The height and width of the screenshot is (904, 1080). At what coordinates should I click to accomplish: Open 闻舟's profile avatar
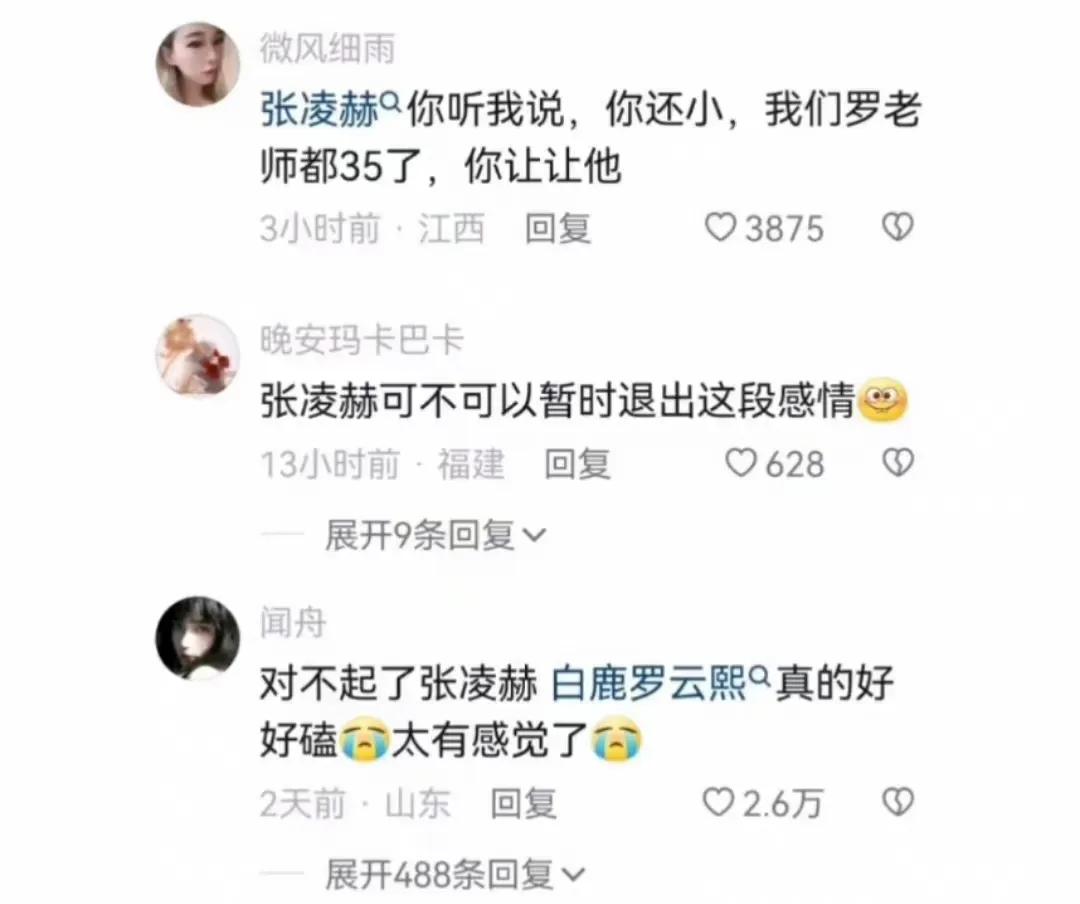point(198,637)
